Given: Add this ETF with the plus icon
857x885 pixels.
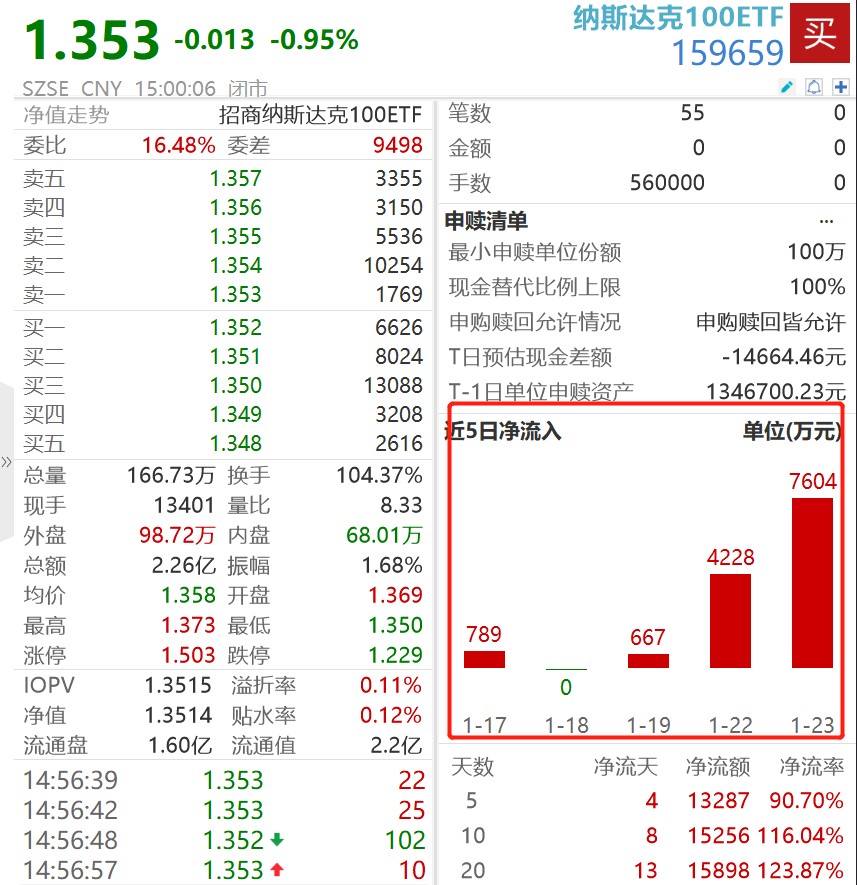Looking at the screenshot, I should (841, 87).
